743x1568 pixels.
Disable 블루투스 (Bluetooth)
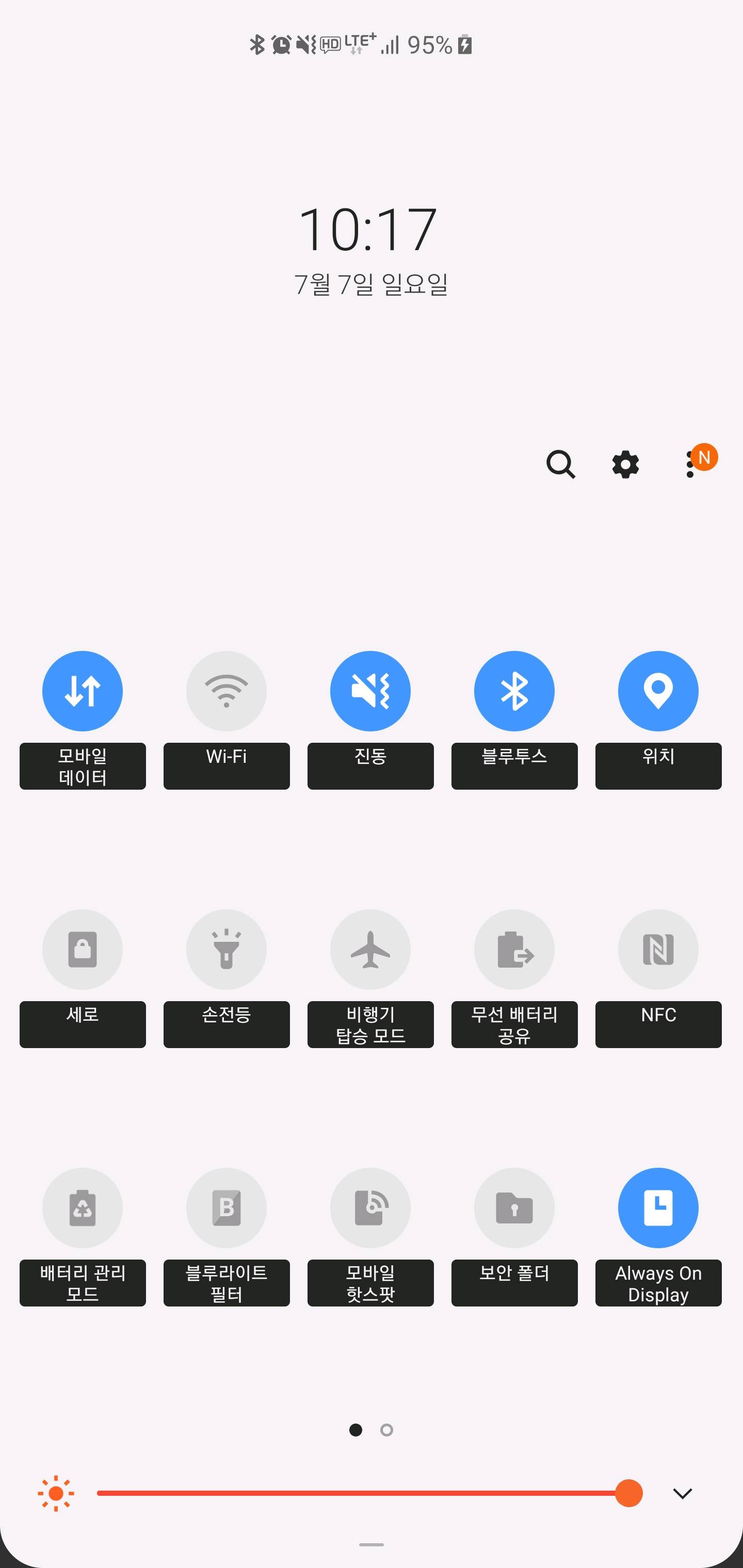[514, 691]
